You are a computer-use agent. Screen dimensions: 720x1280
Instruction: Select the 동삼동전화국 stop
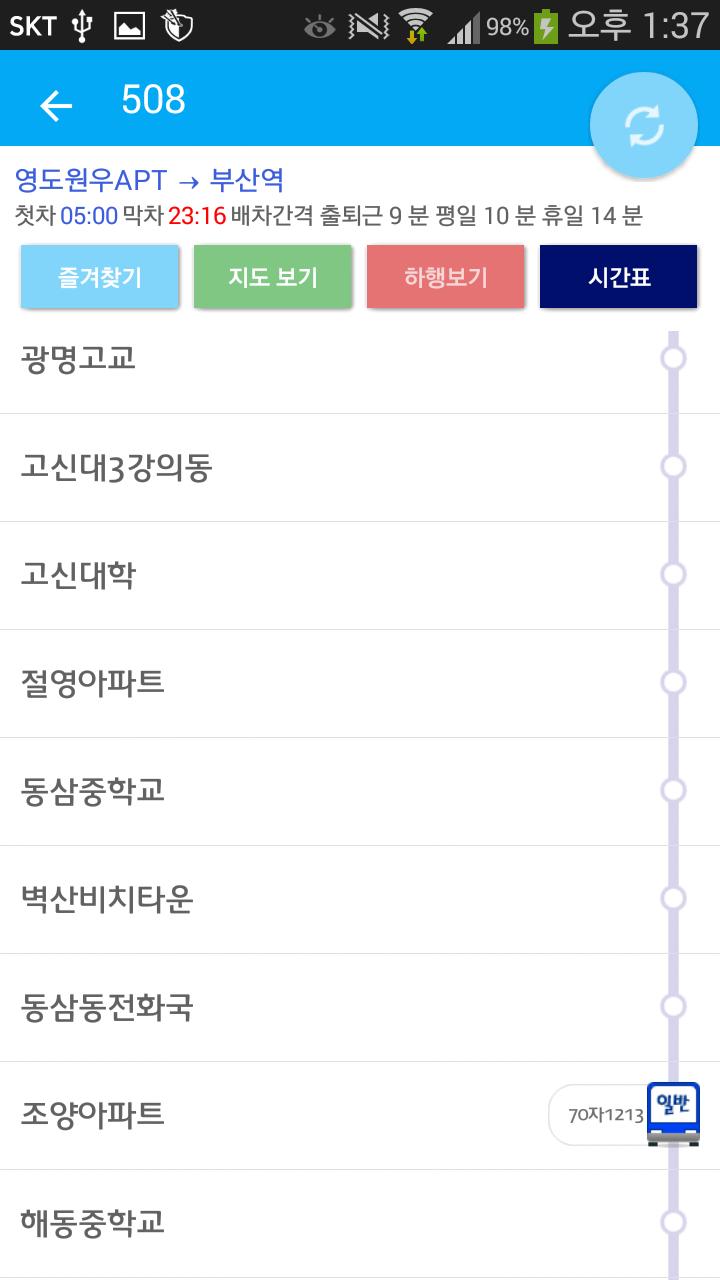[360, 1007]
